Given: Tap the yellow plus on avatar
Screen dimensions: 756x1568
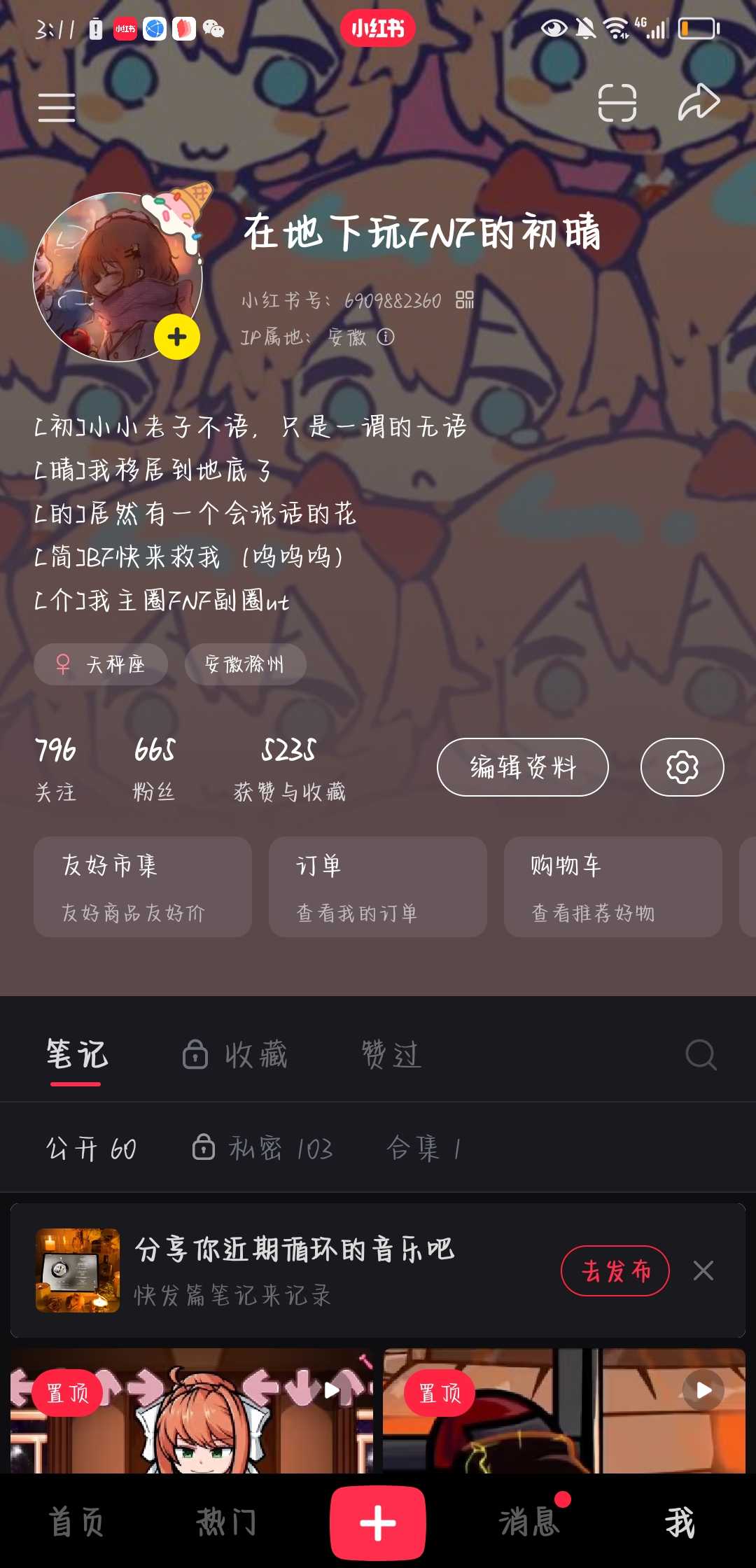Looking at the screenshot, I should tap(177, 337).
